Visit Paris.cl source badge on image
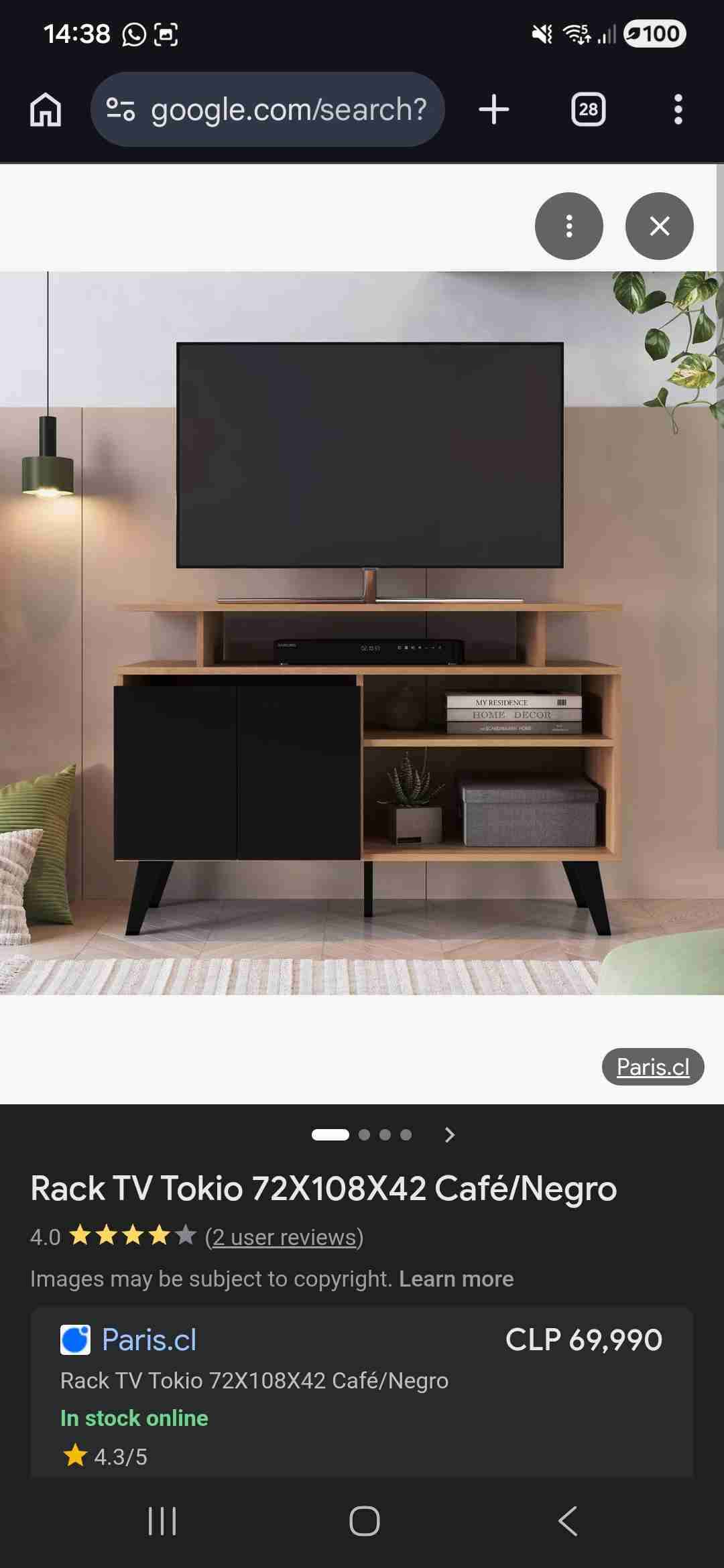724x1568 pixels. (652, 1066)
